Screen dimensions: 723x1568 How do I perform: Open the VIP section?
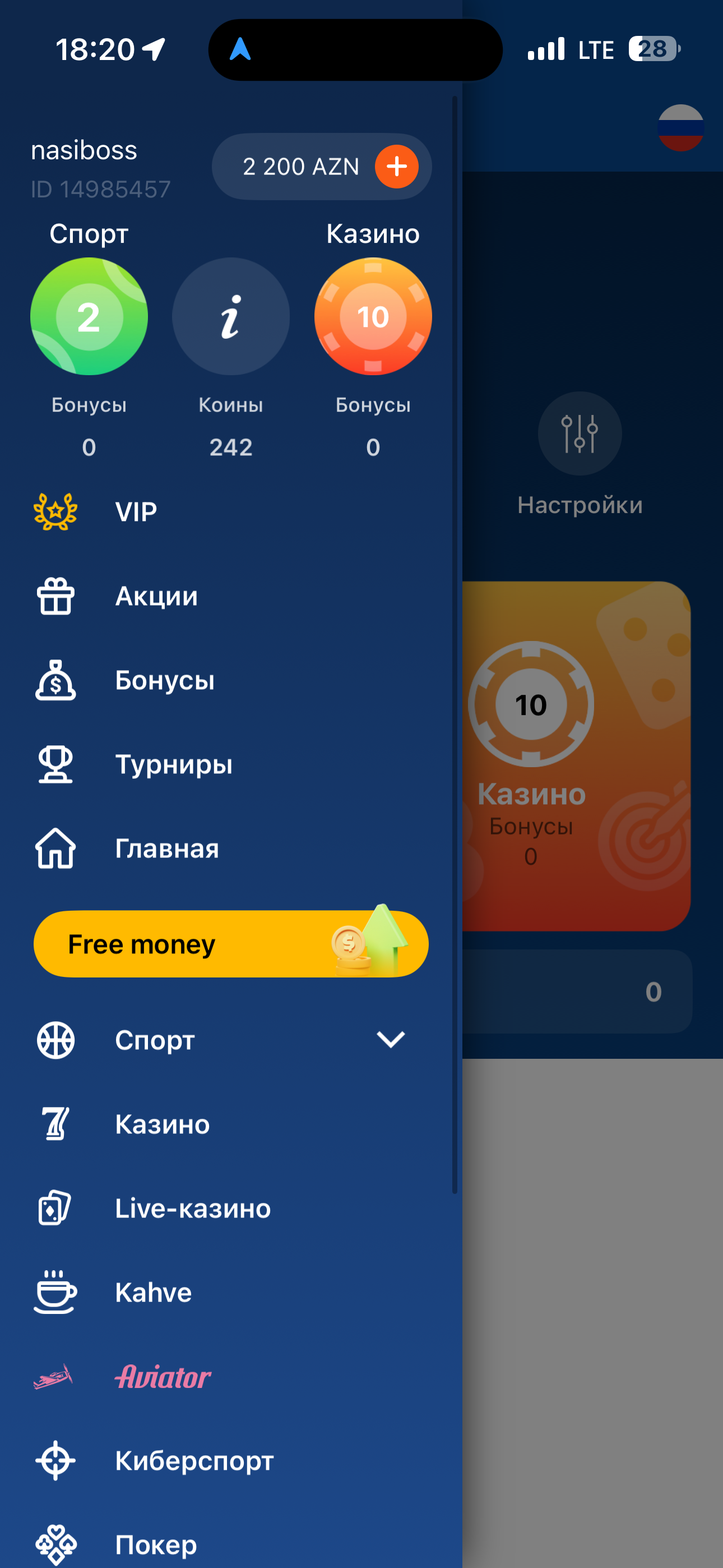tap(136, 512)
